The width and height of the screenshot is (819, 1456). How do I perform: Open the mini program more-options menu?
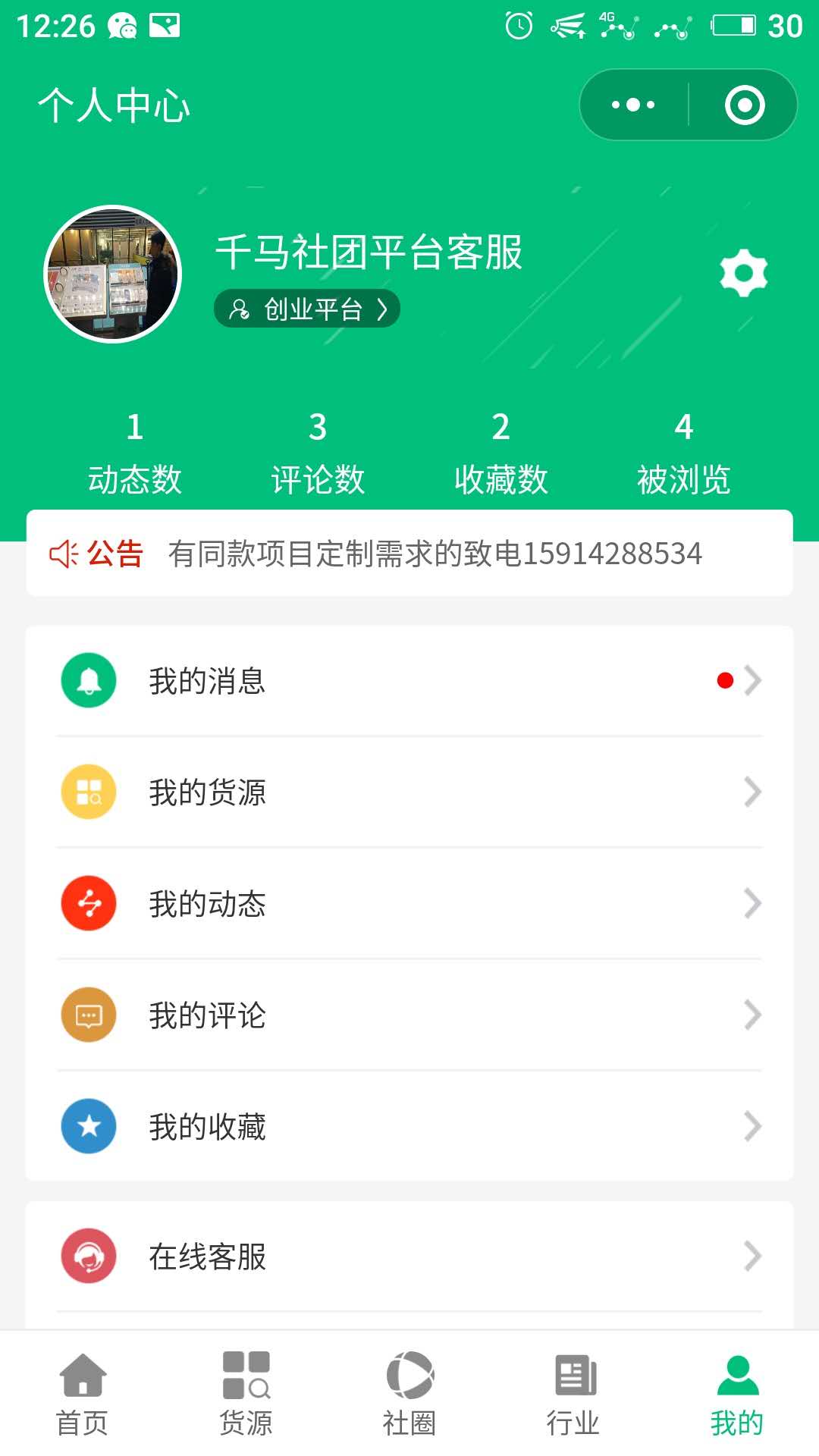click(x=633, y=105)
